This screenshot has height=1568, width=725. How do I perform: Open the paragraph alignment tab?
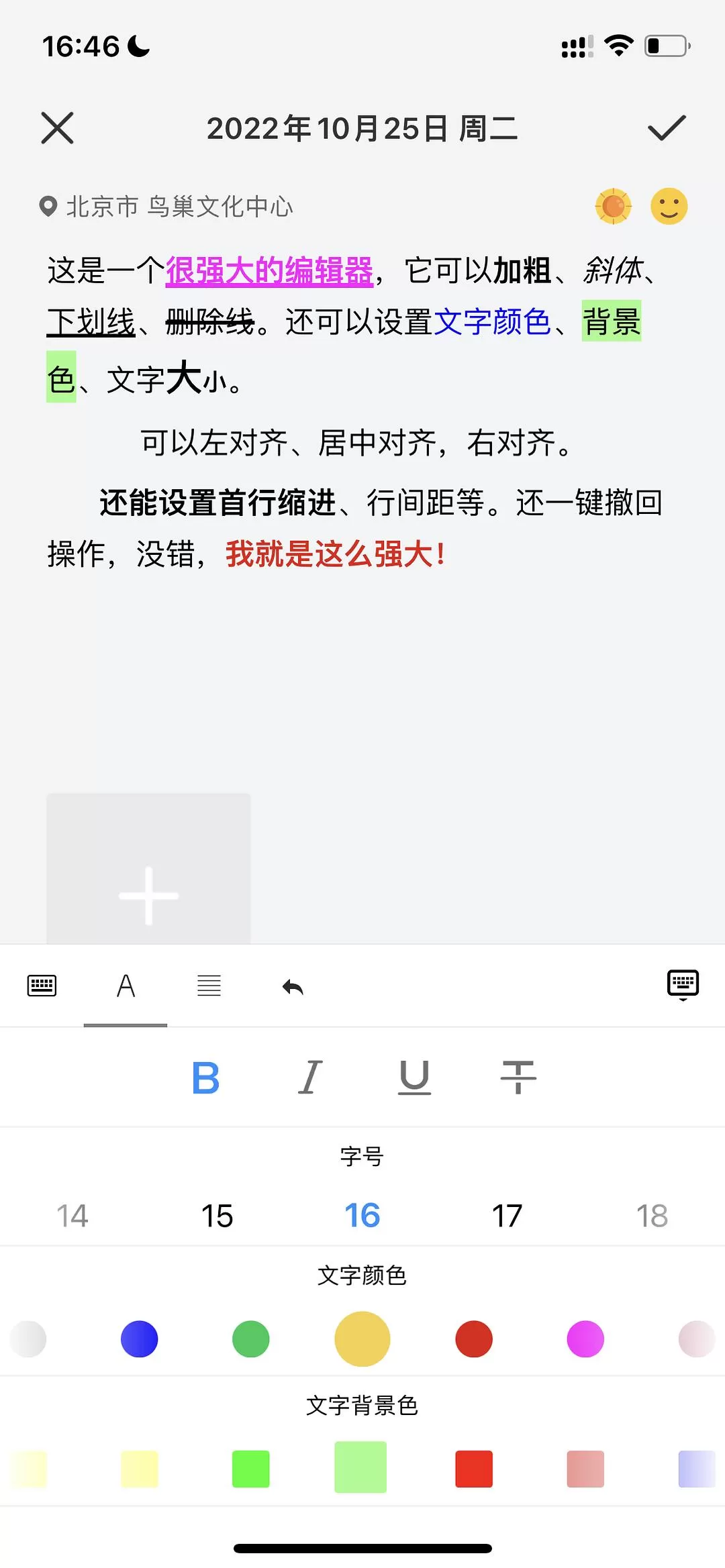click(209, 986)
